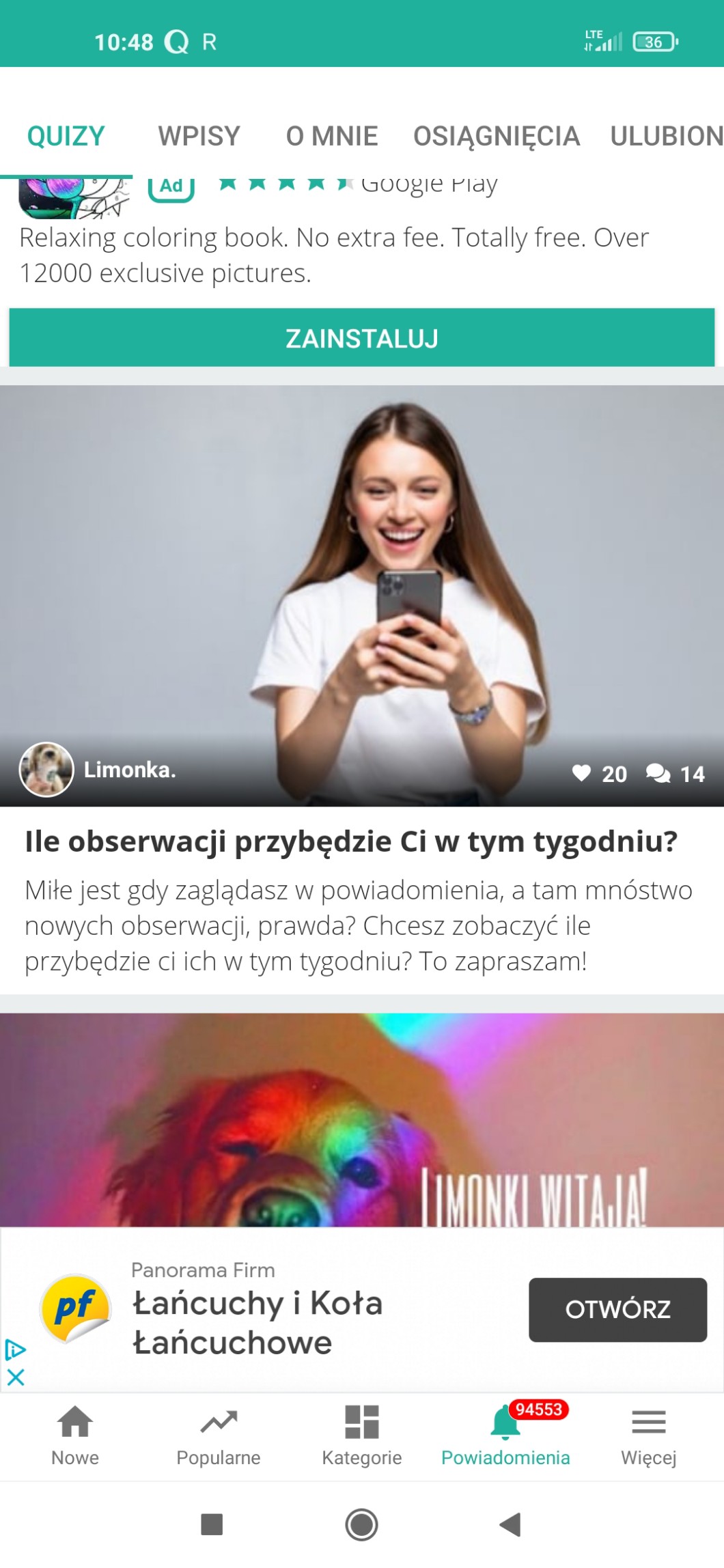Switch to Popularne
Image resolution: width=724 pixels, height=1568 pixels.
coord(219,1437)
